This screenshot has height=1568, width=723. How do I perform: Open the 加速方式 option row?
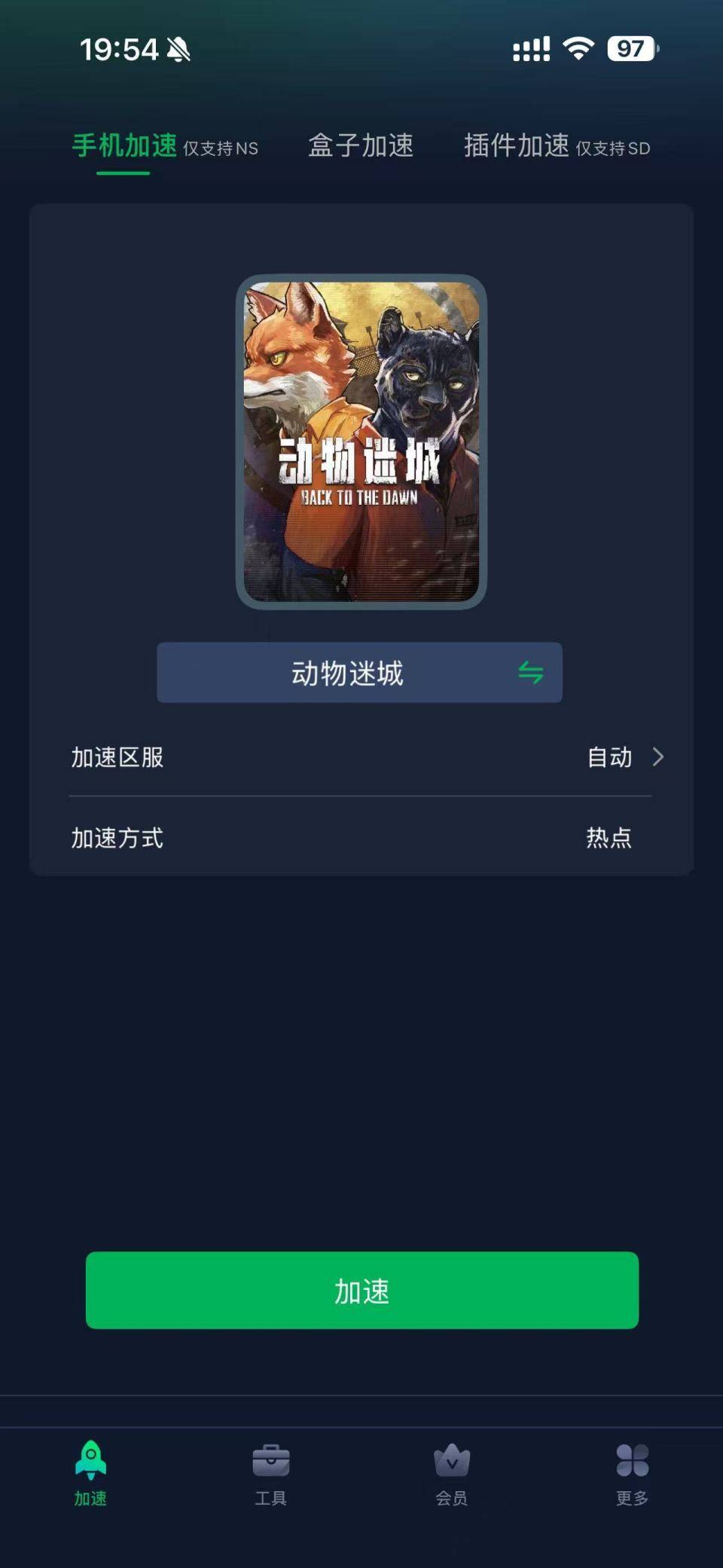(359, 837)
